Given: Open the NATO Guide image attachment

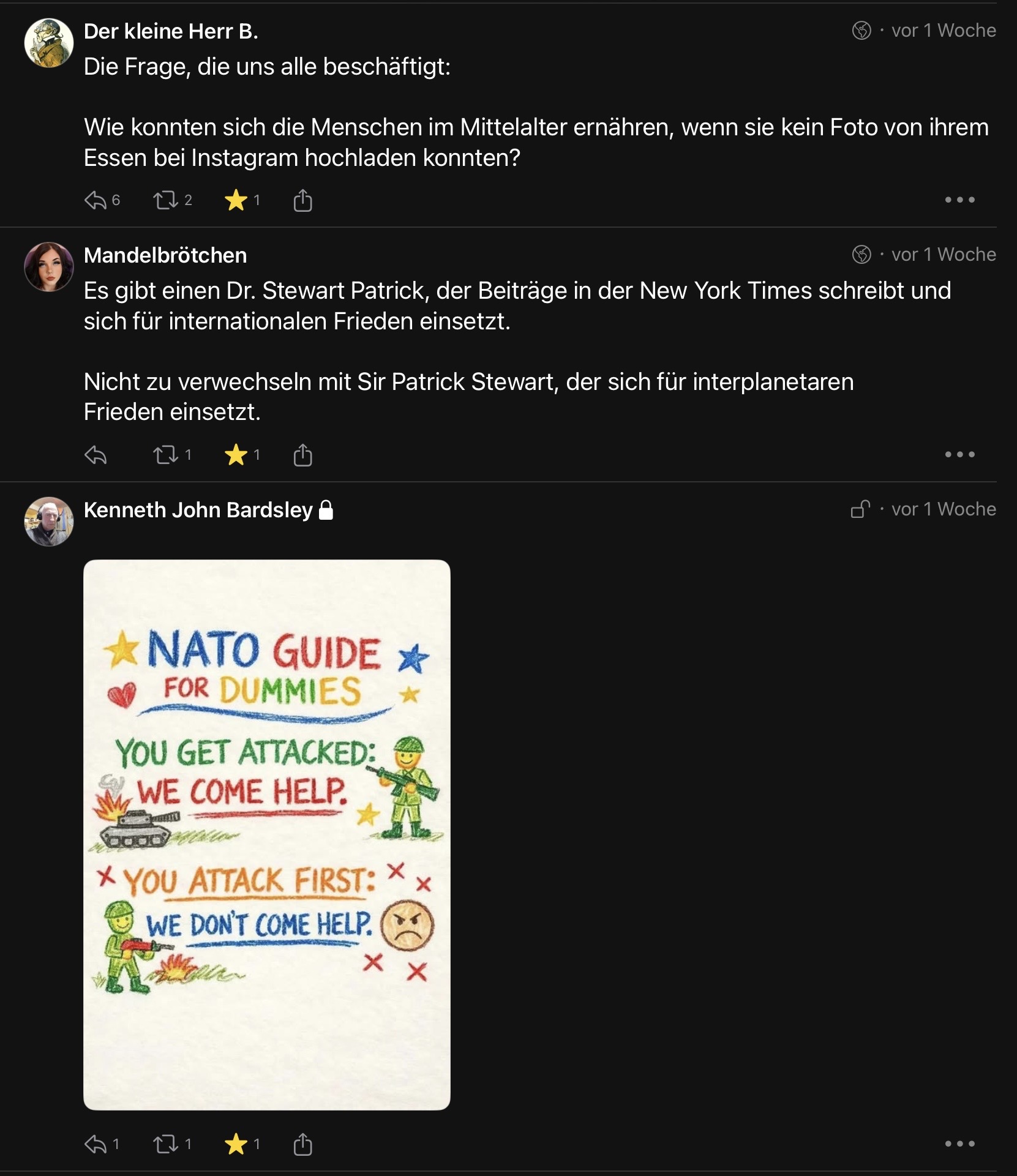Looking at the screenshot, I should (x=267, y=834).
